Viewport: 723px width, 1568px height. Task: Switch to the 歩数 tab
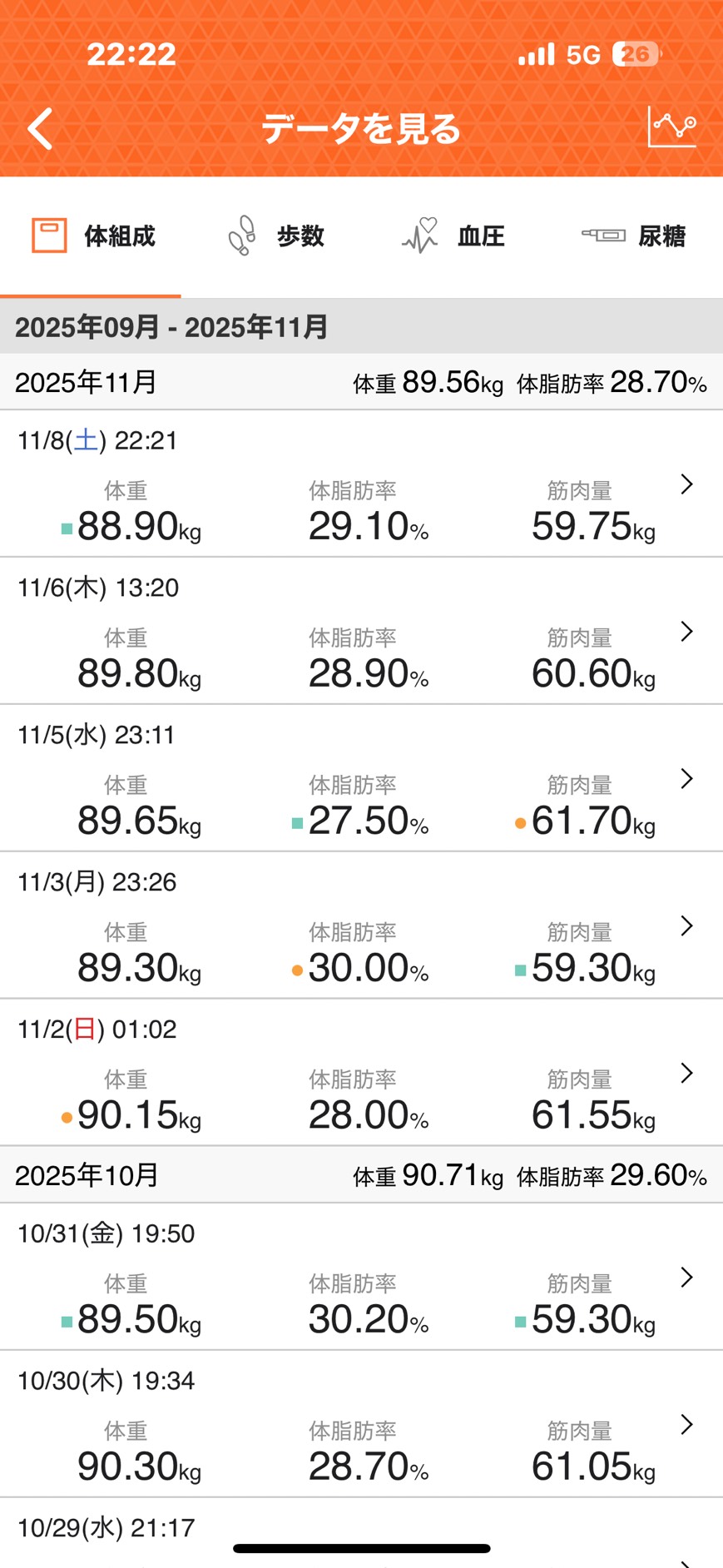277,236
